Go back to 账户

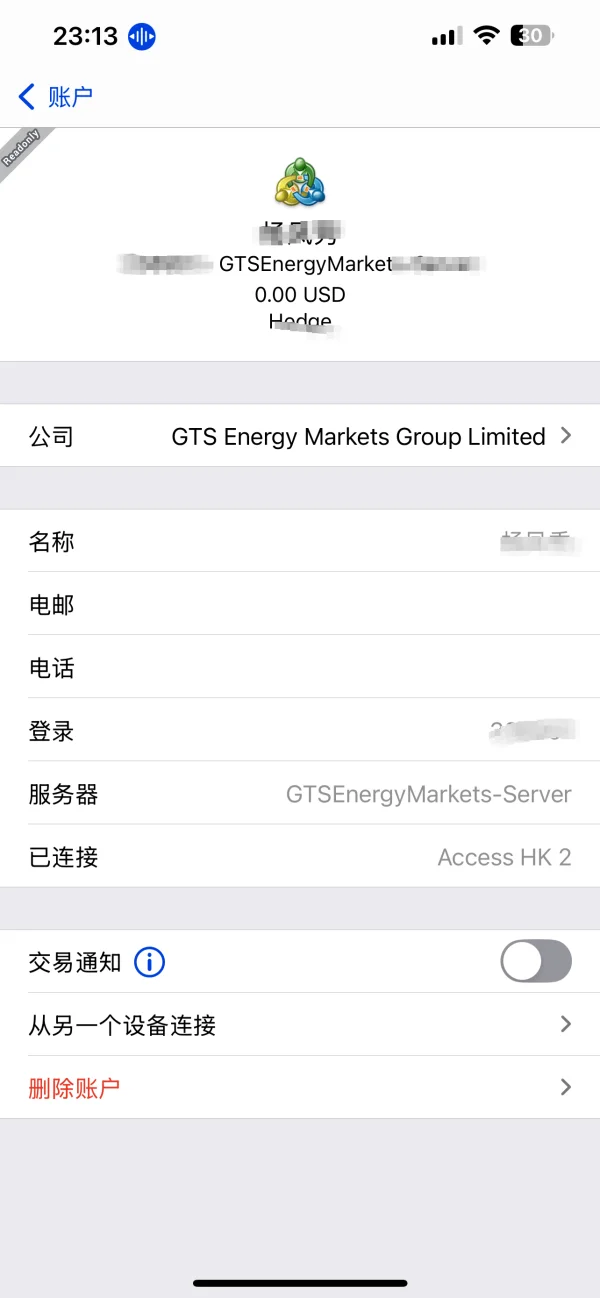(56, 97)
